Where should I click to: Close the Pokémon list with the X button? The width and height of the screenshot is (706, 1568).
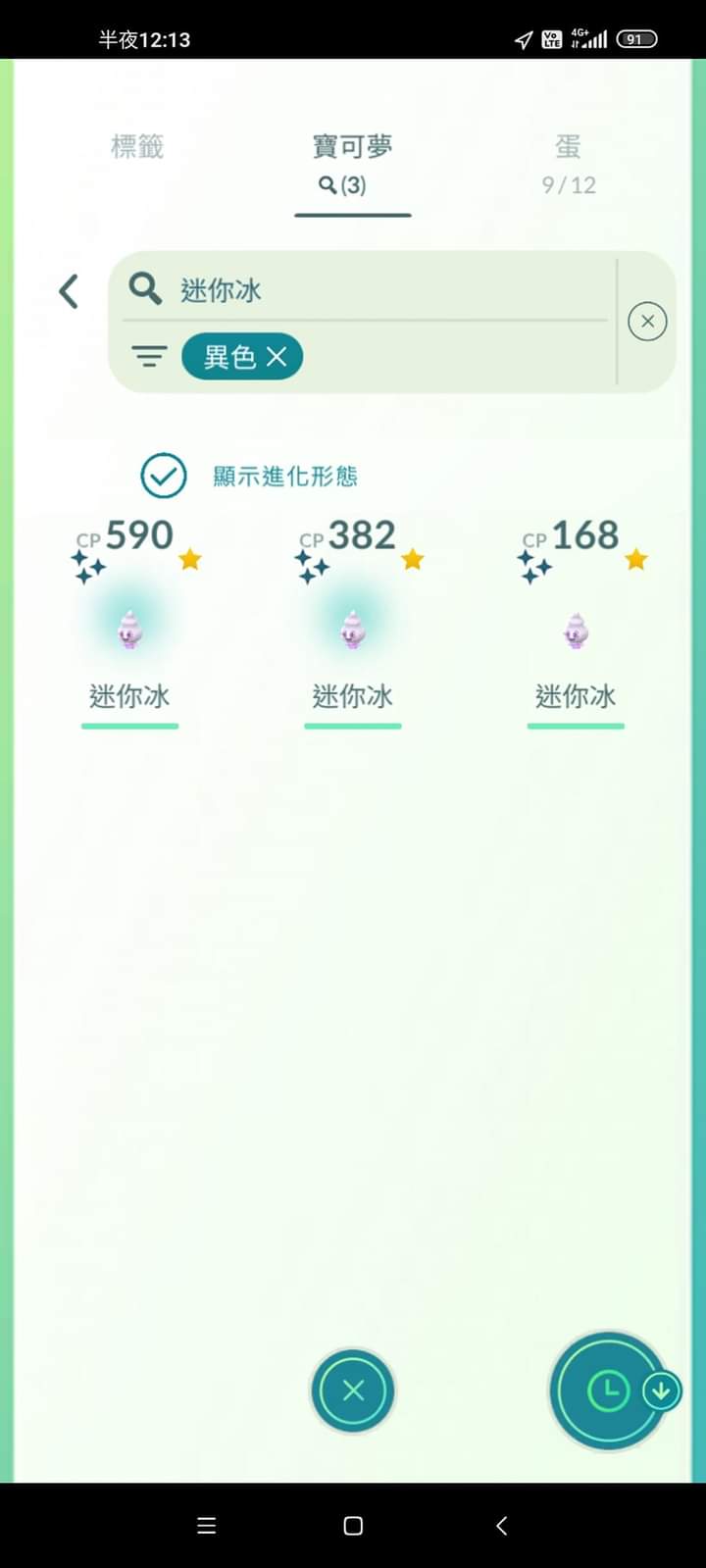tap(353, 1391)
